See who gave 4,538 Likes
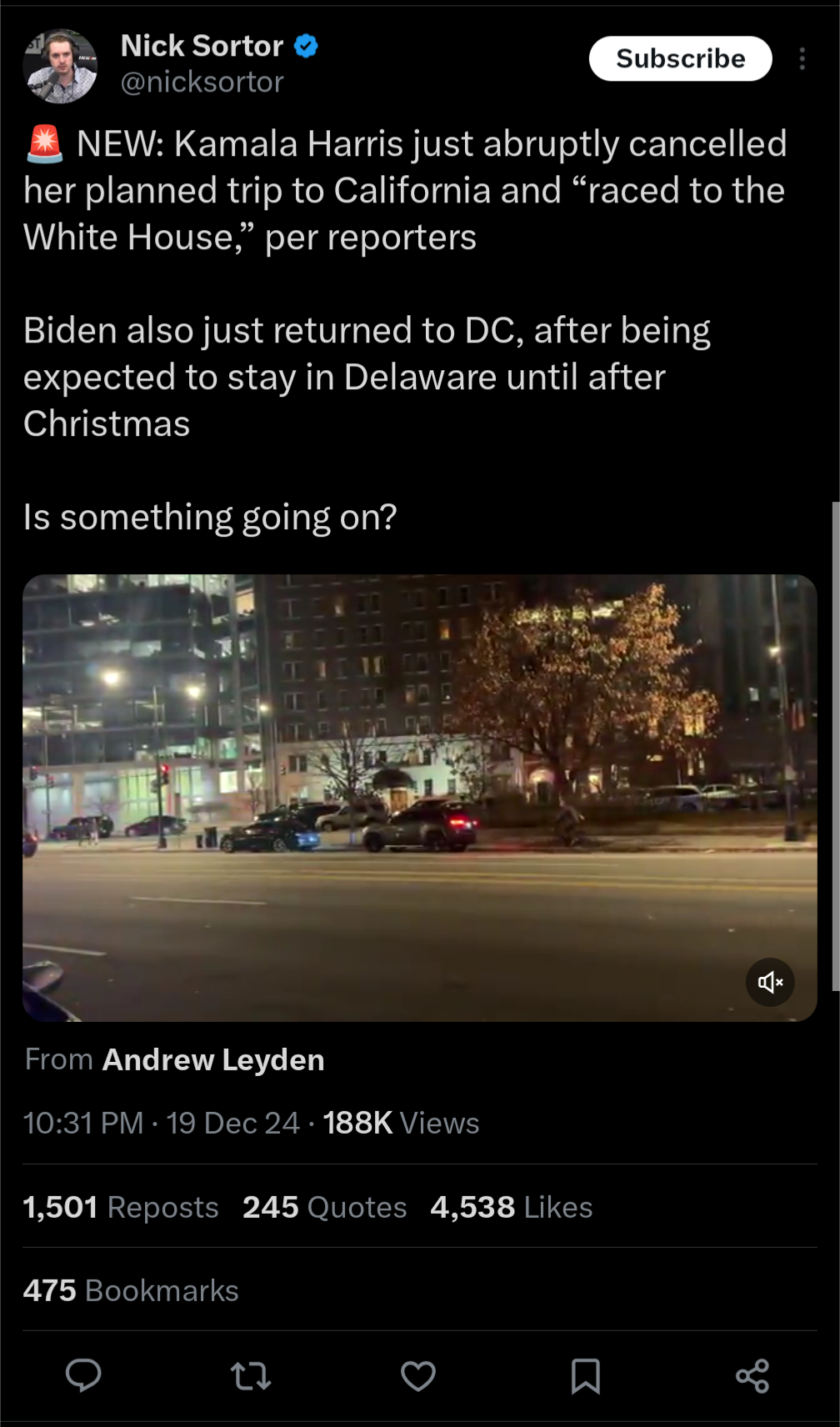The width and height of the screenshot is (840, 1427). point(511,1207)
